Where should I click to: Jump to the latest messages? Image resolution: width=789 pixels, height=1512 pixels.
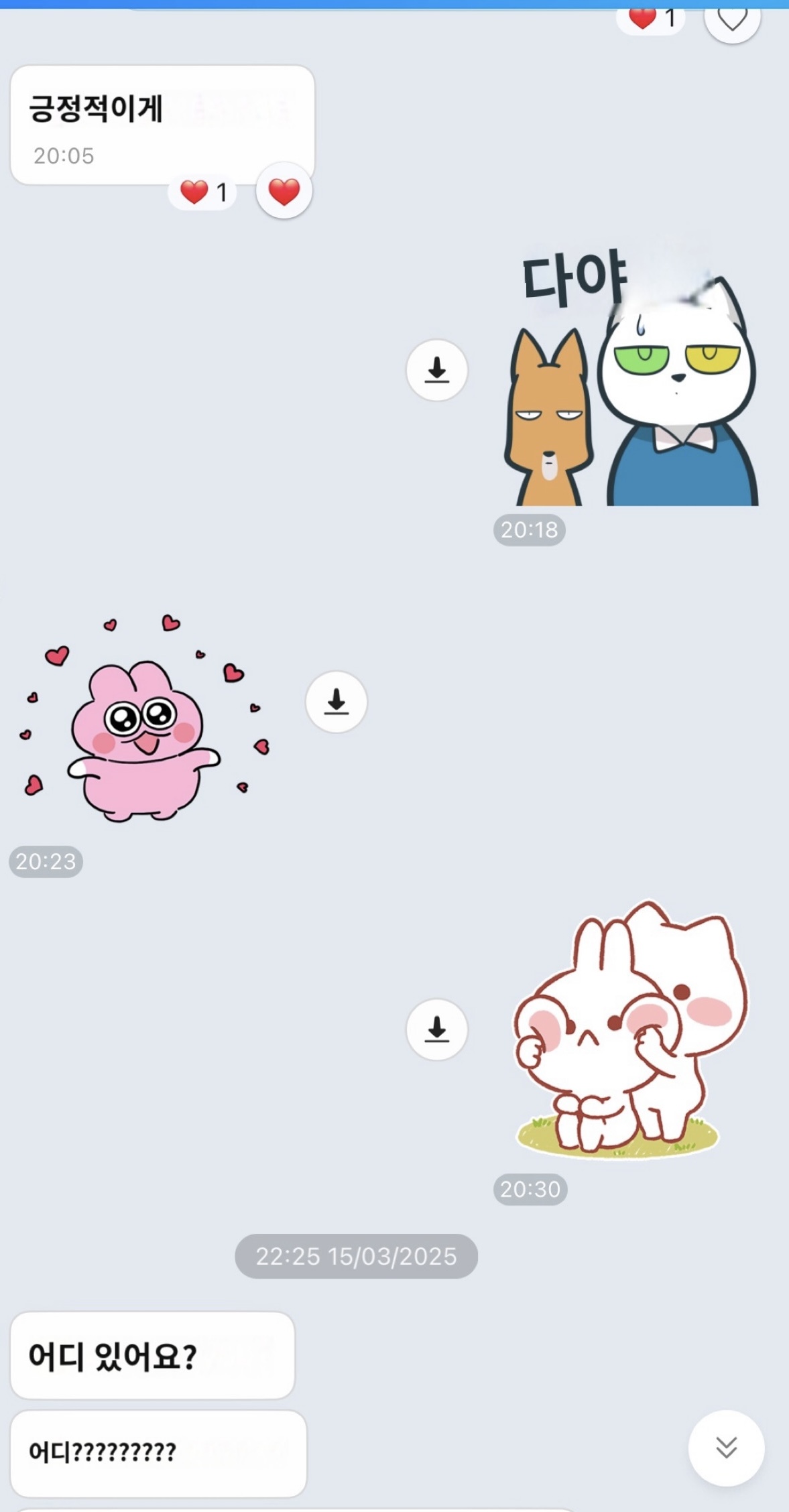coord(726,1448)
